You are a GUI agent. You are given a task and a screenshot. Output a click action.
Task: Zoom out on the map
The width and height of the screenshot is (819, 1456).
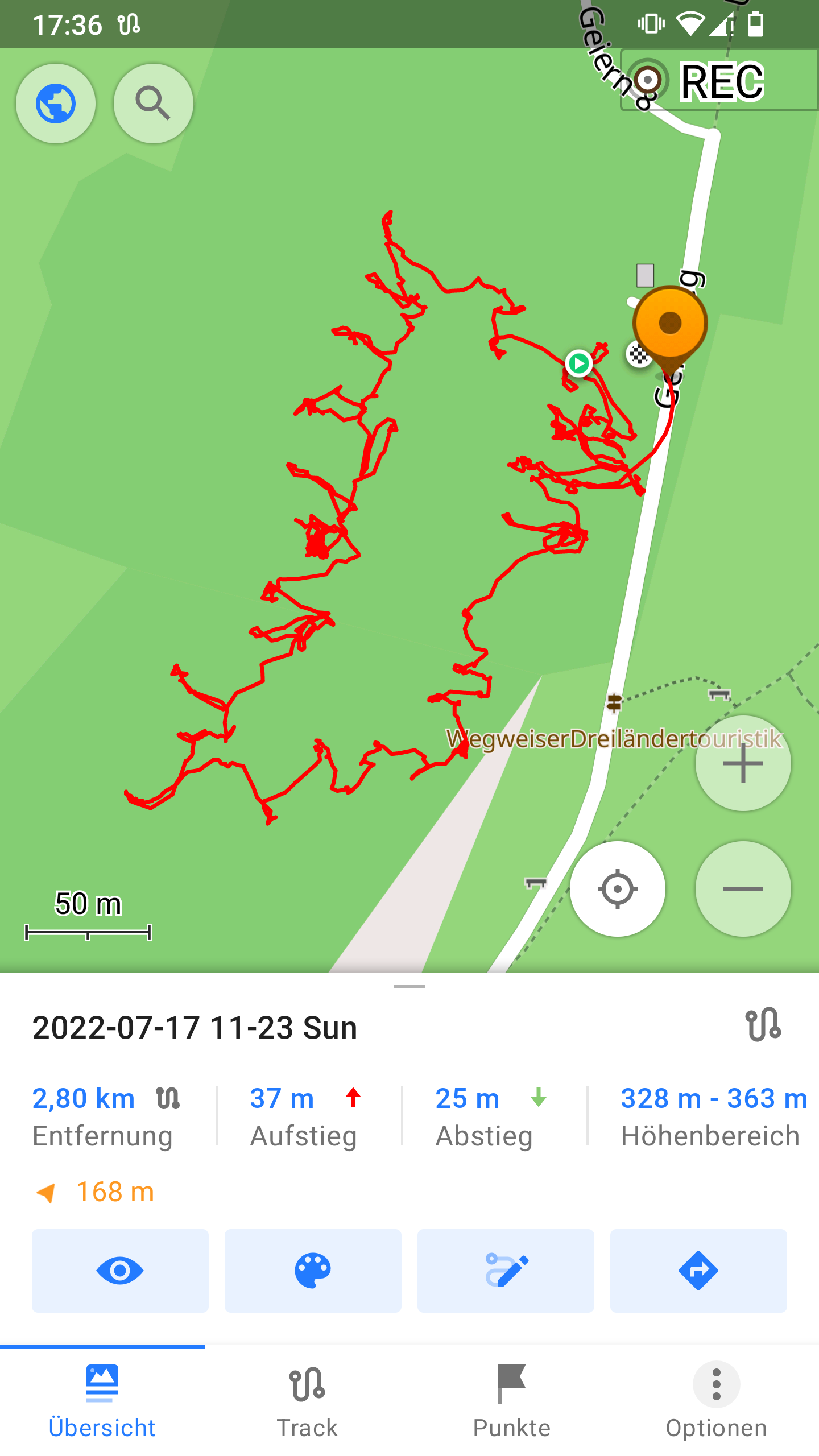[743, 889]
